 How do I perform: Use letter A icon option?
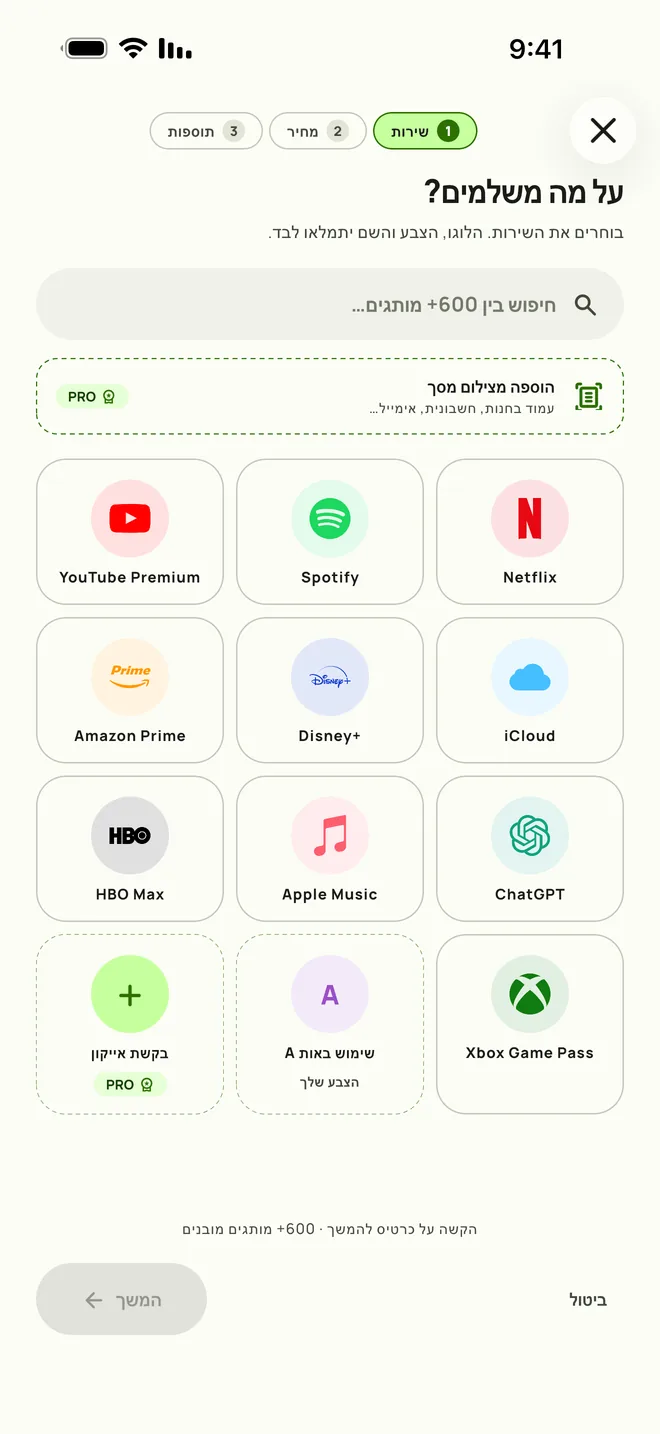click(330, 1024)
